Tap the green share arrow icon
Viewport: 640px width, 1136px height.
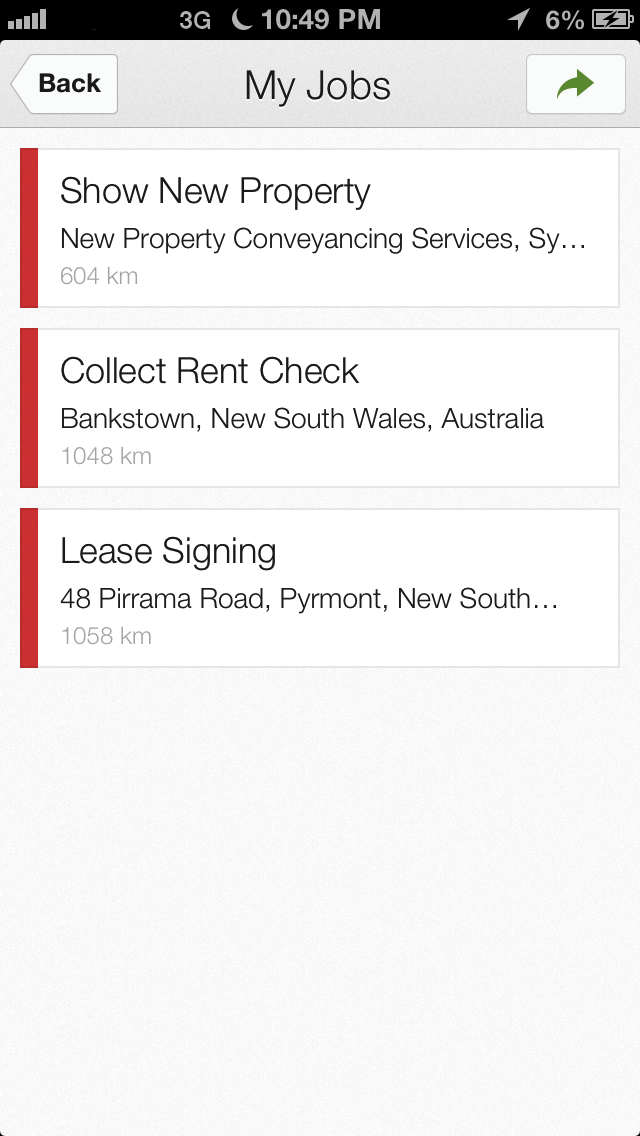point(575,85)
